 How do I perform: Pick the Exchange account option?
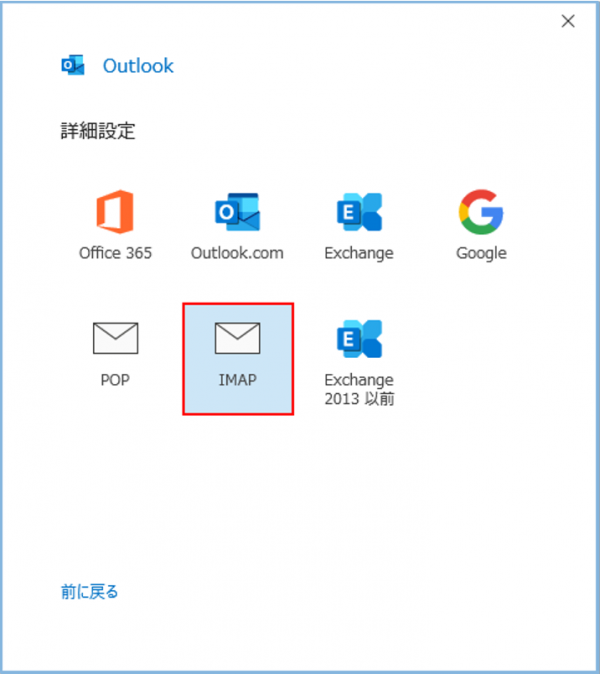click(x=359, y=225)
